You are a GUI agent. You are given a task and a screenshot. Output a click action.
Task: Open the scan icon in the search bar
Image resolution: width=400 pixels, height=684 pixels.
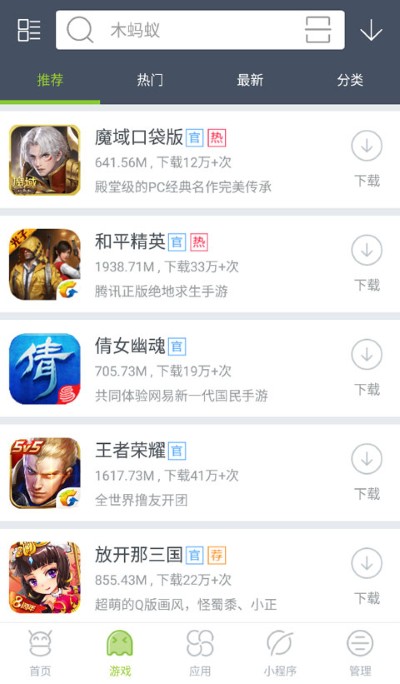point(318,30)
